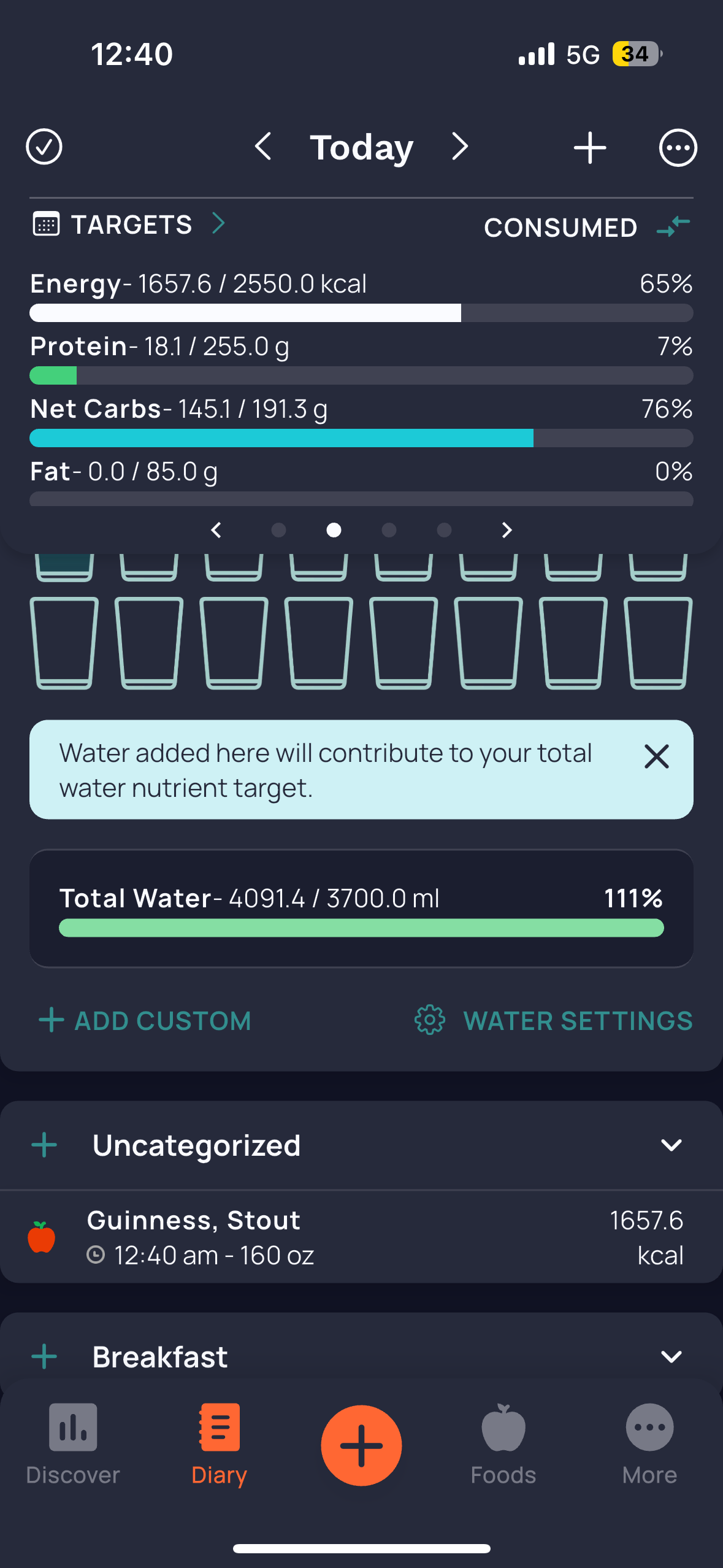
Task: Add a custom water amount
Action: (145, 1021)
